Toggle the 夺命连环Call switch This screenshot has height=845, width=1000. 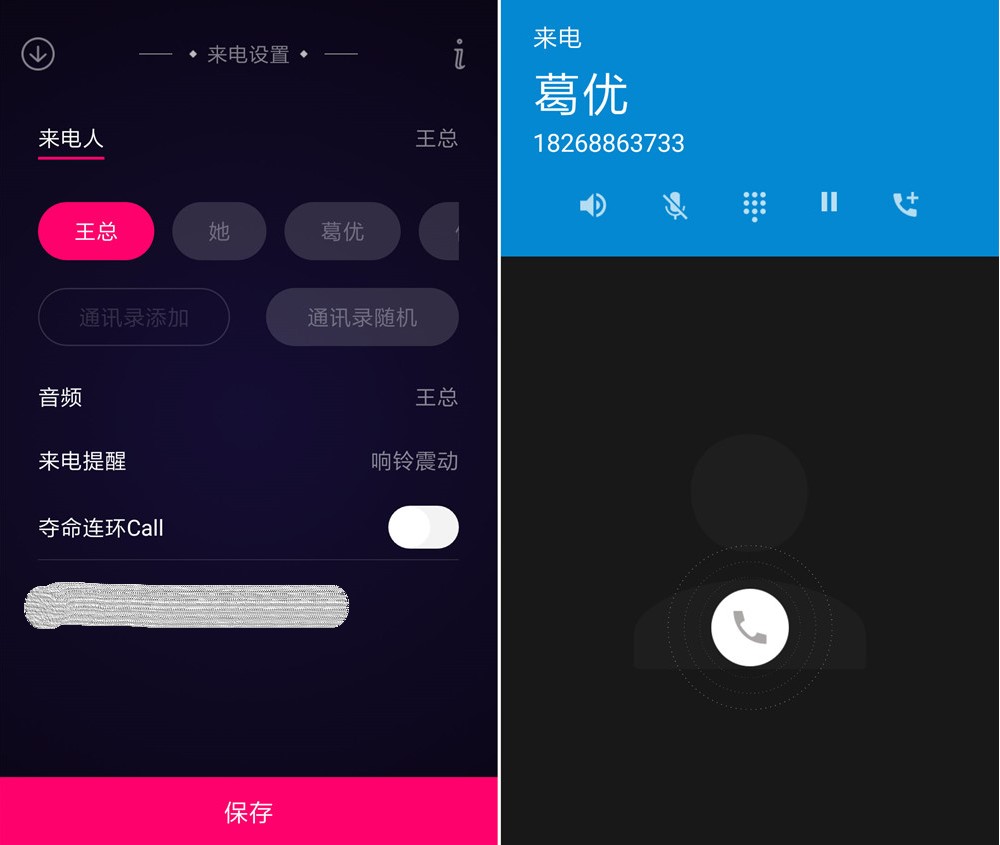(423, 527)
